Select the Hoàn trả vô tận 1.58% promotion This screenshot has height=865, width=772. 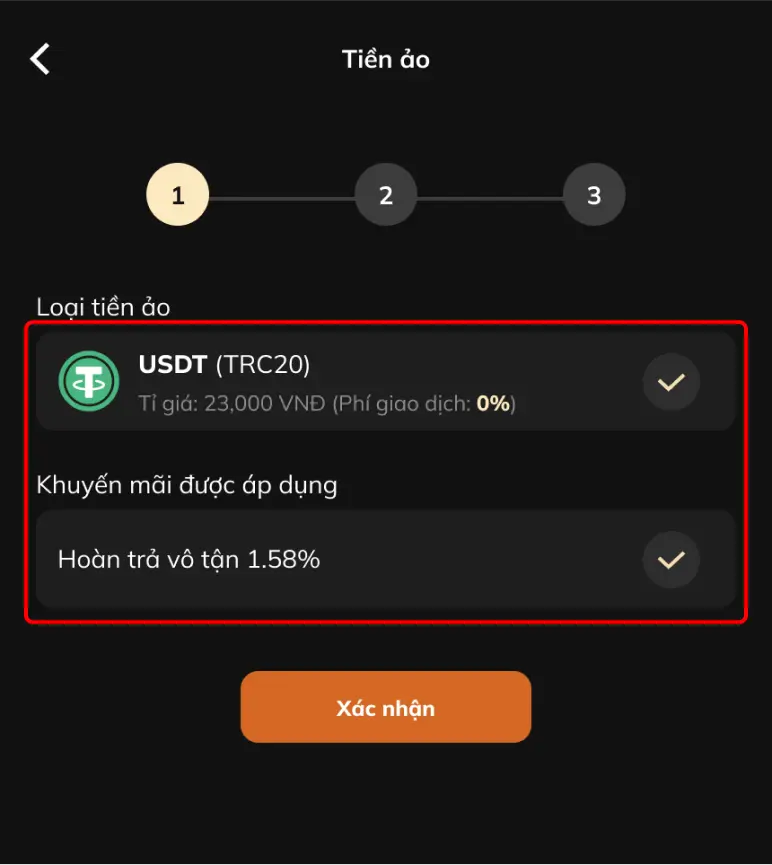385,559
